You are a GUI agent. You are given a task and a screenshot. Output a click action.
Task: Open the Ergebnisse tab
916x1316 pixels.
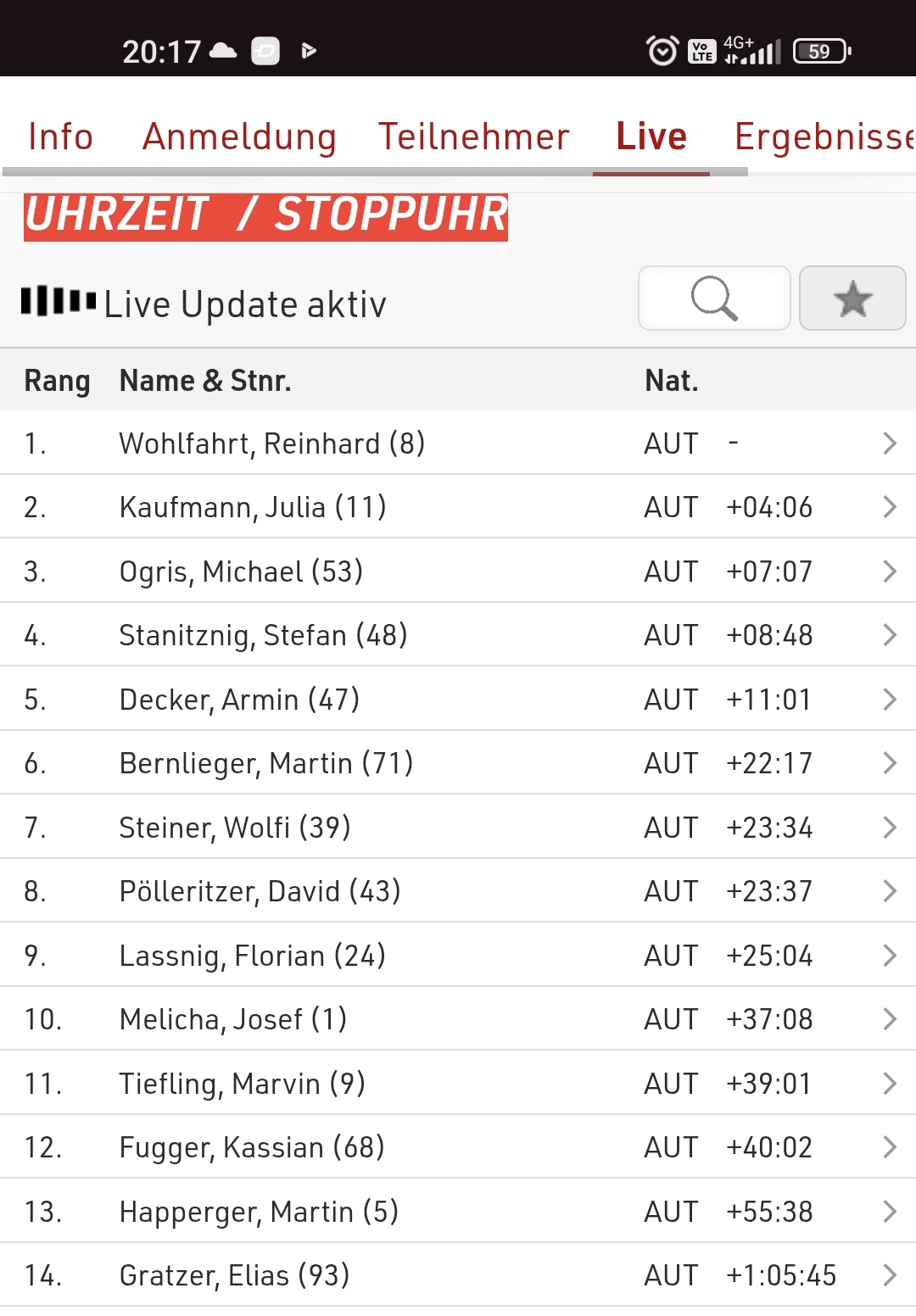(823, 137)
